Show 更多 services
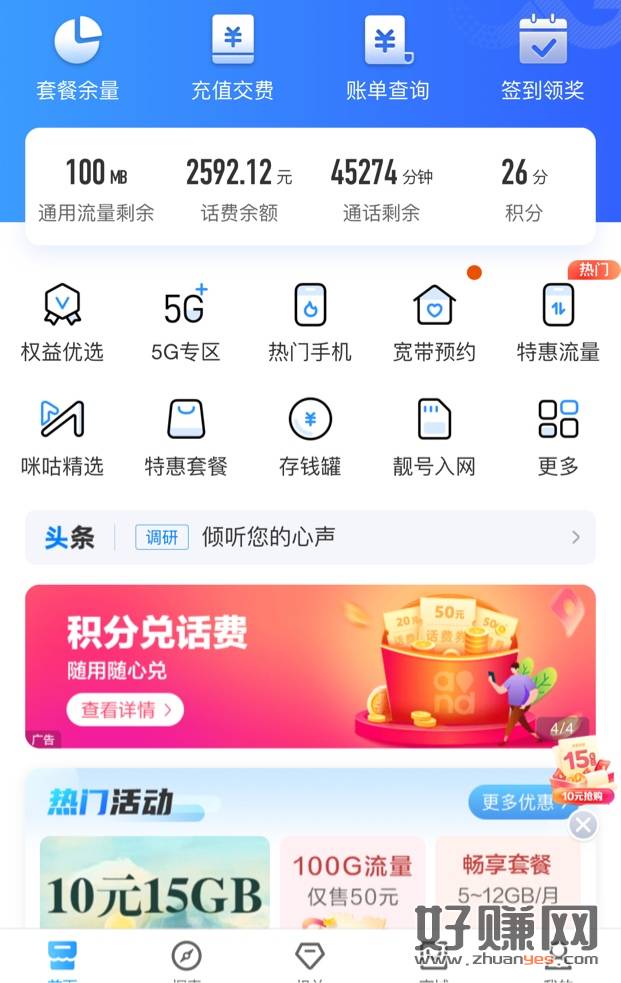Viewport: 621px width, 983px height. [558, 437]
